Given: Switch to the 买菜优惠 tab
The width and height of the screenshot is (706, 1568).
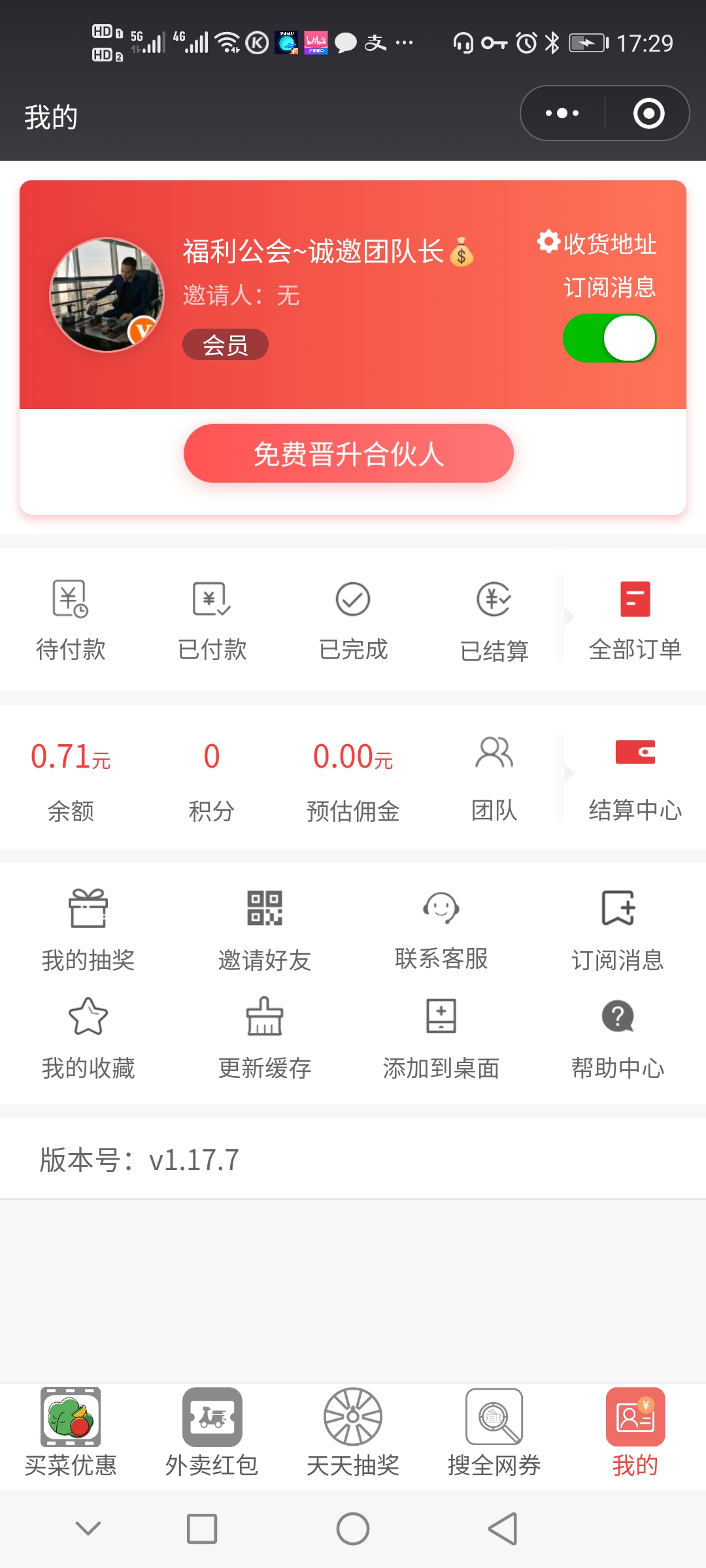Looking at the screenshot, I should pyautogui.click(x=71, y=1433).
